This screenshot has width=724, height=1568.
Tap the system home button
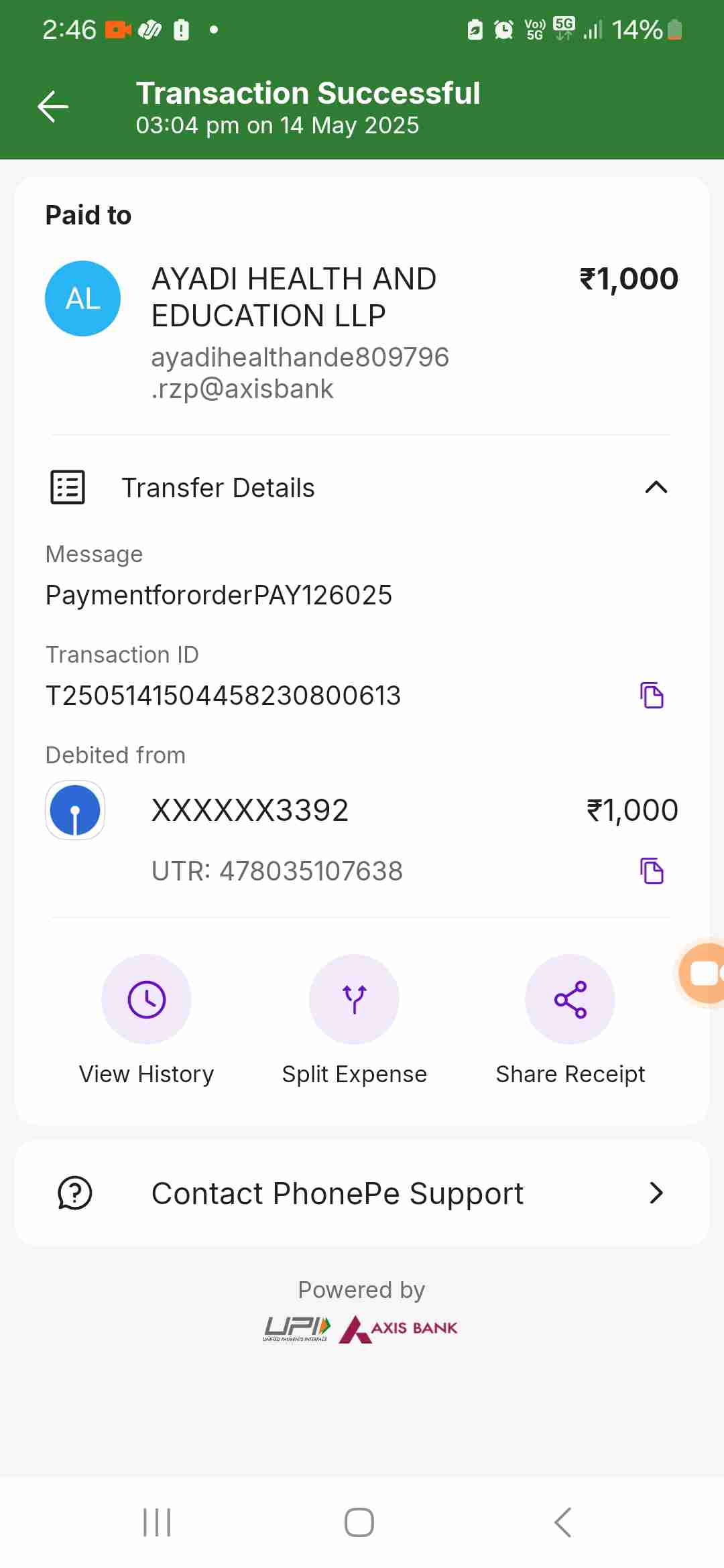point(359,1522)
